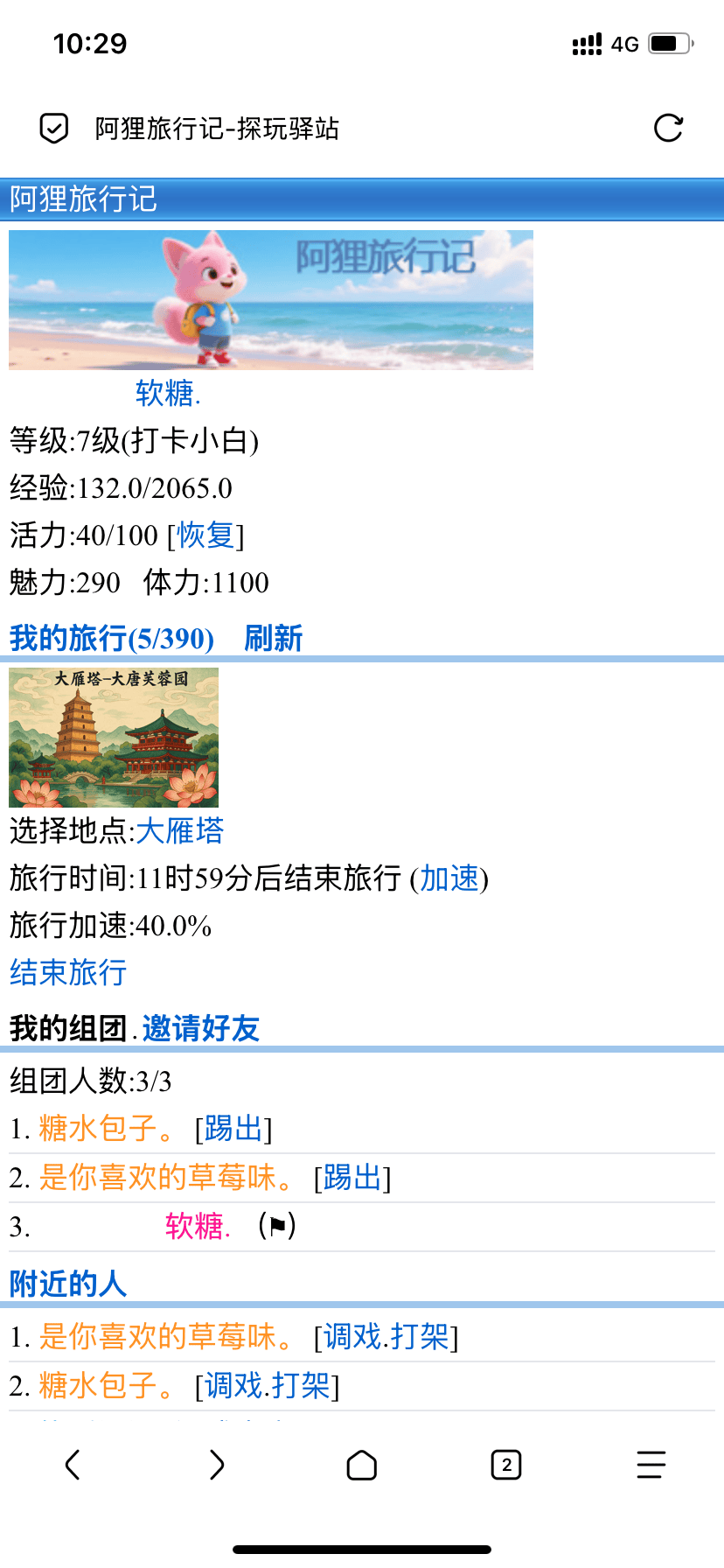This screenshot has height=1568, width=724.
Task: Reload the page with the refresh icon
Action: tap(668, 128)
